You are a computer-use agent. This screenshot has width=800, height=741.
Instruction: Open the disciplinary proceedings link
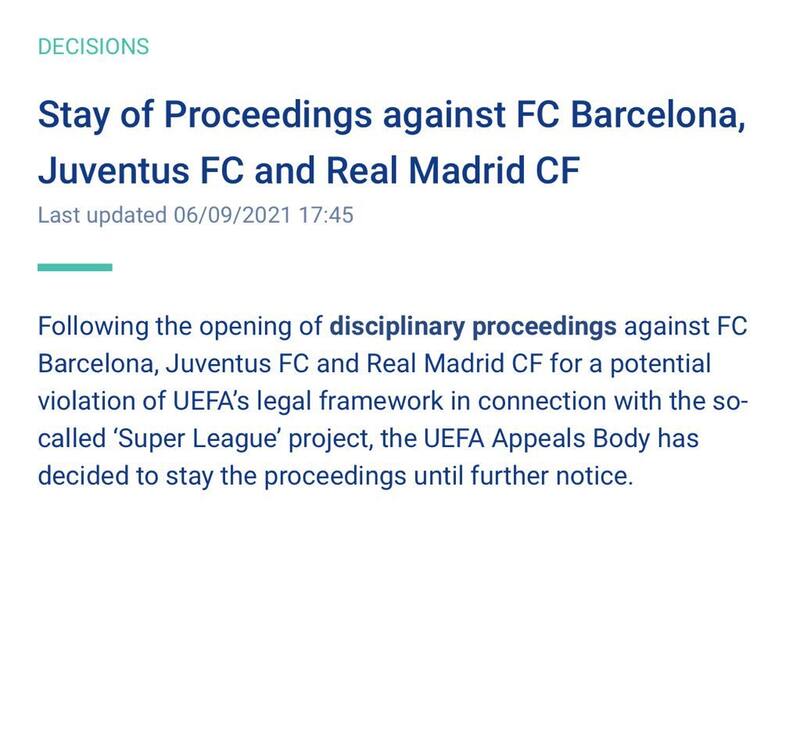click(473, 326)
